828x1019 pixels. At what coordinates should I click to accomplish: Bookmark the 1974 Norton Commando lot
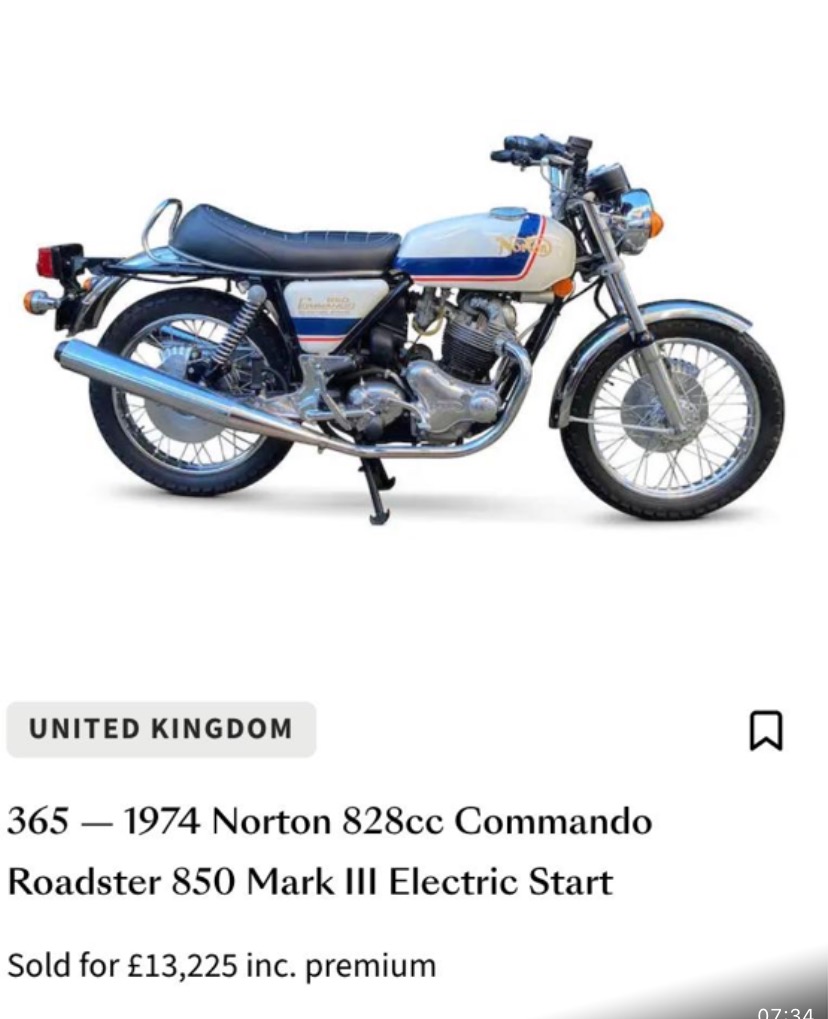pyautogui.click(x=766, y=730)
